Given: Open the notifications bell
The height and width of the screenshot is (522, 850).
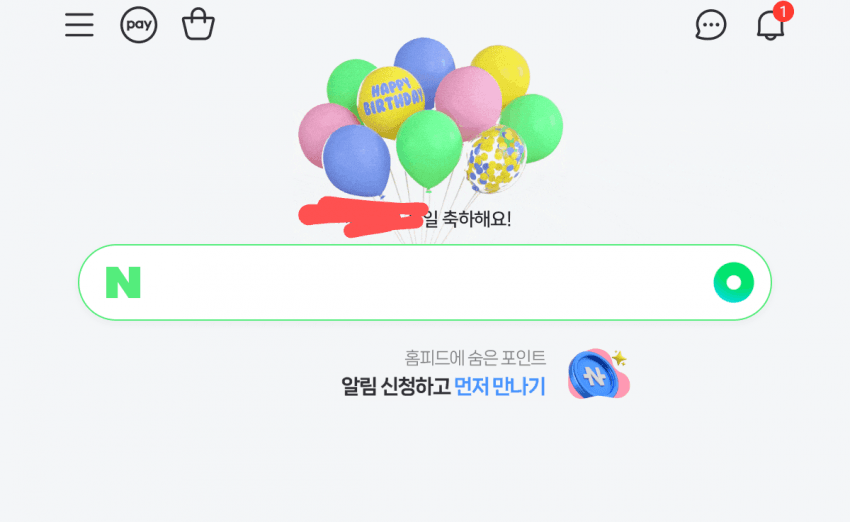Looking at the screenshot, I should click(770, 25).
